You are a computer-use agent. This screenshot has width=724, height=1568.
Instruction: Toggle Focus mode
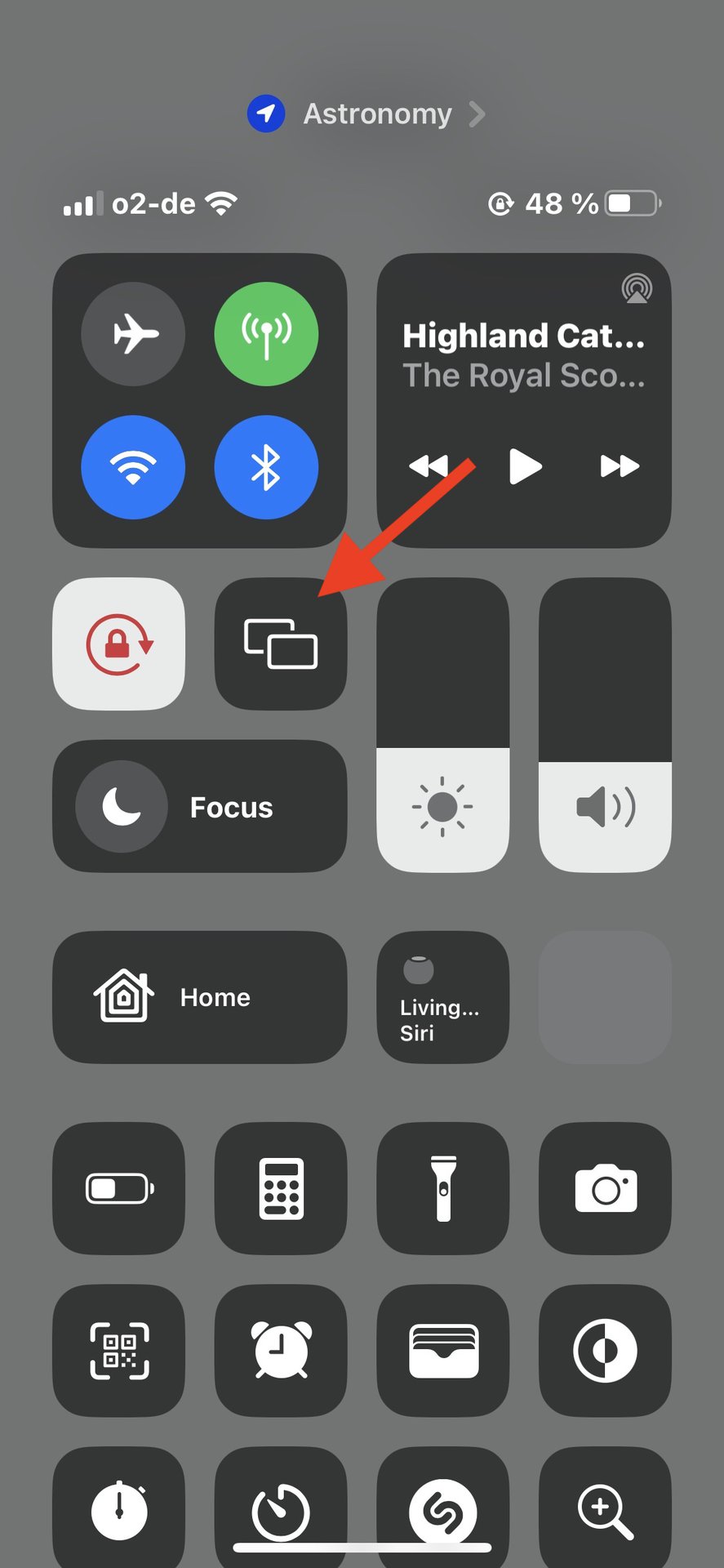pos(200,807)
